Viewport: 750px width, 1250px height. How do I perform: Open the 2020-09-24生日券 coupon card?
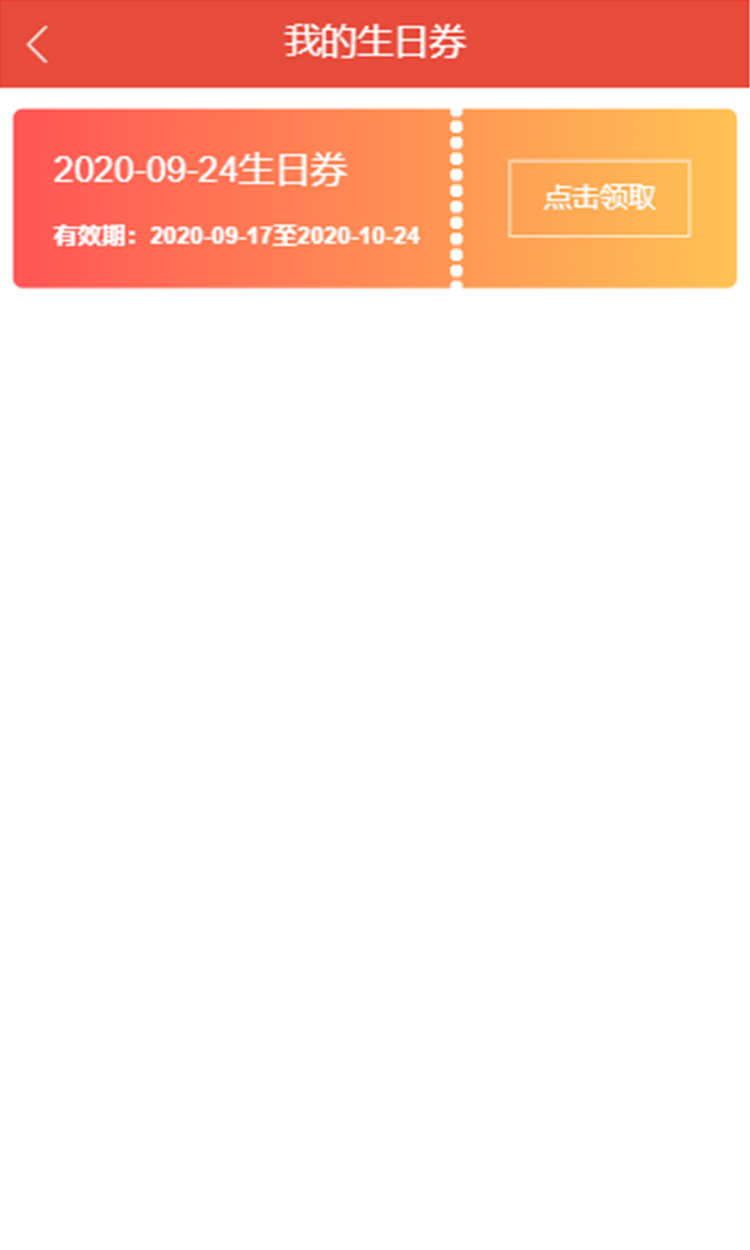click(x=375, y=198)
